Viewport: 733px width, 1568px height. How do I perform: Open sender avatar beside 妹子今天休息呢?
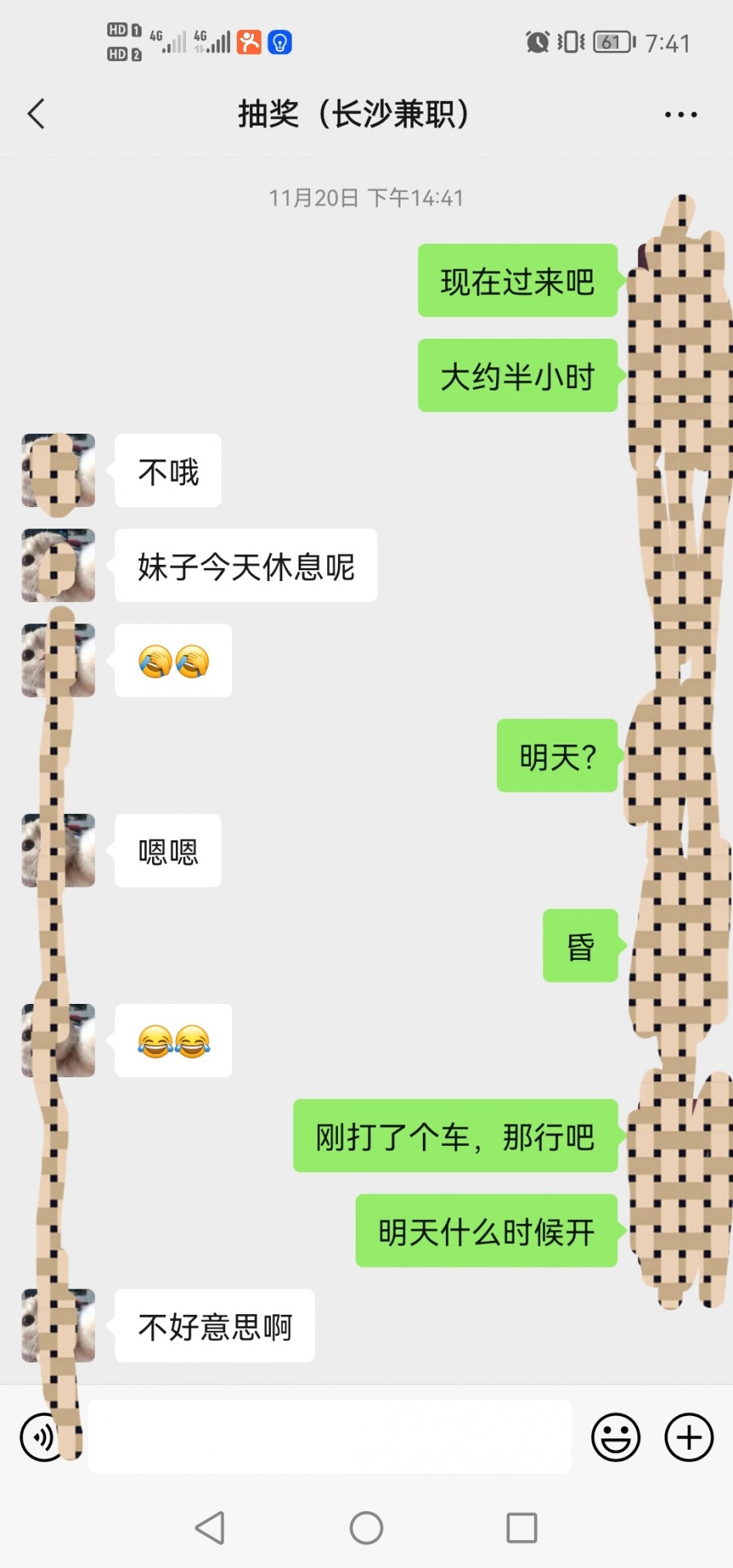pyautogui.click(x=59, y=566)
